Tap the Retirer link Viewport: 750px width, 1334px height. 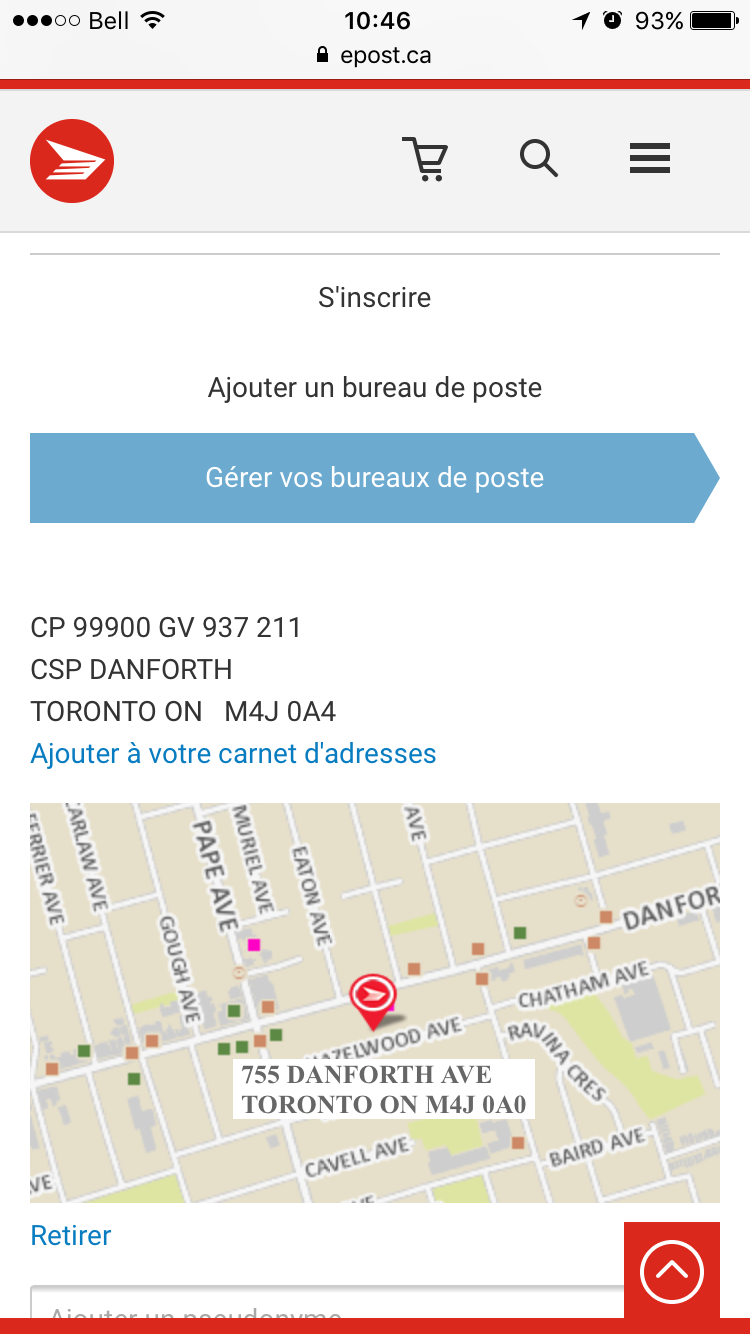coord(71,1235)
